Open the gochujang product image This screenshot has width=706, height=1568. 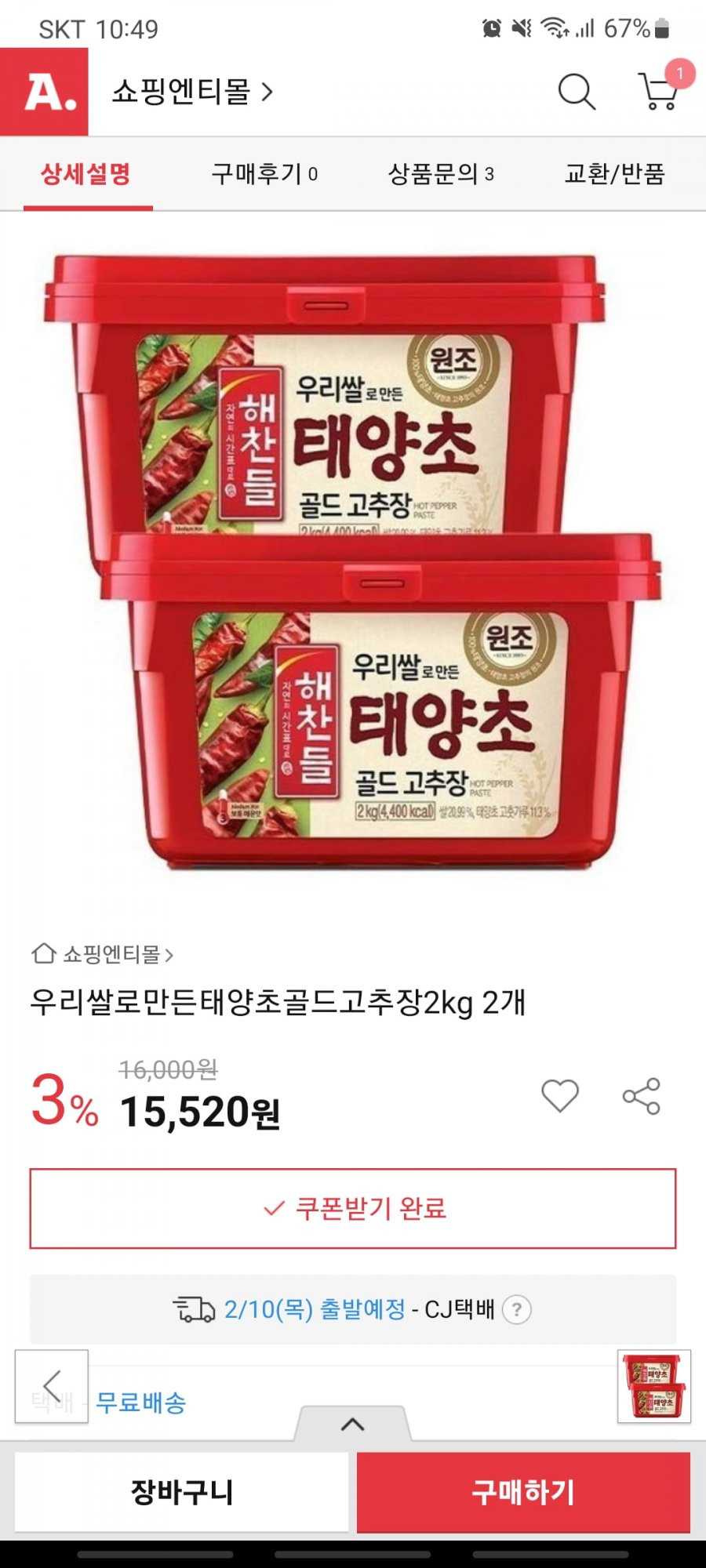[x=353, y=561]
